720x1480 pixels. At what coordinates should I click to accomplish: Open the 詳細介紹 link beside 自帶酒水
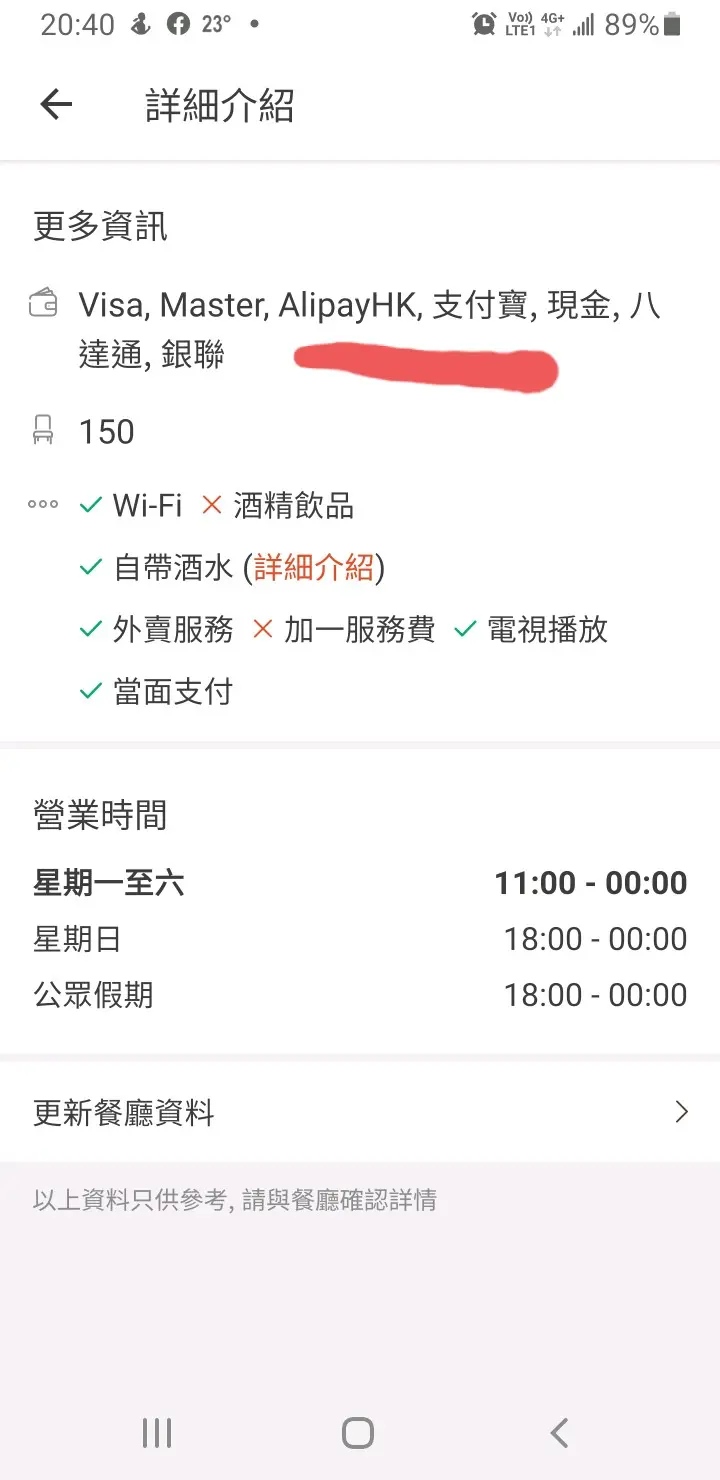point(314,568)
